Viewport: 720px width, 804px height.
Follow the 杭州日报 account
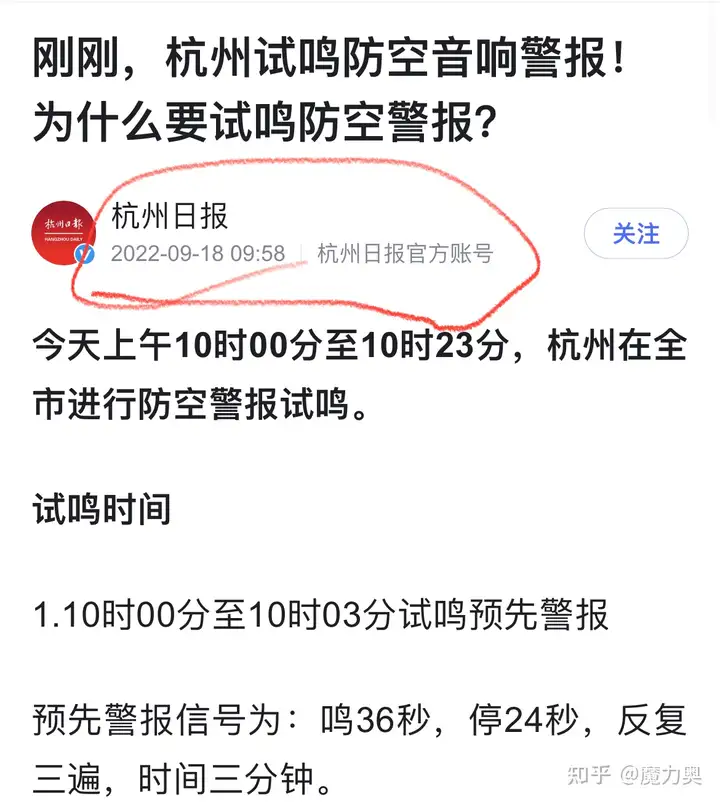tap(636, 234)
